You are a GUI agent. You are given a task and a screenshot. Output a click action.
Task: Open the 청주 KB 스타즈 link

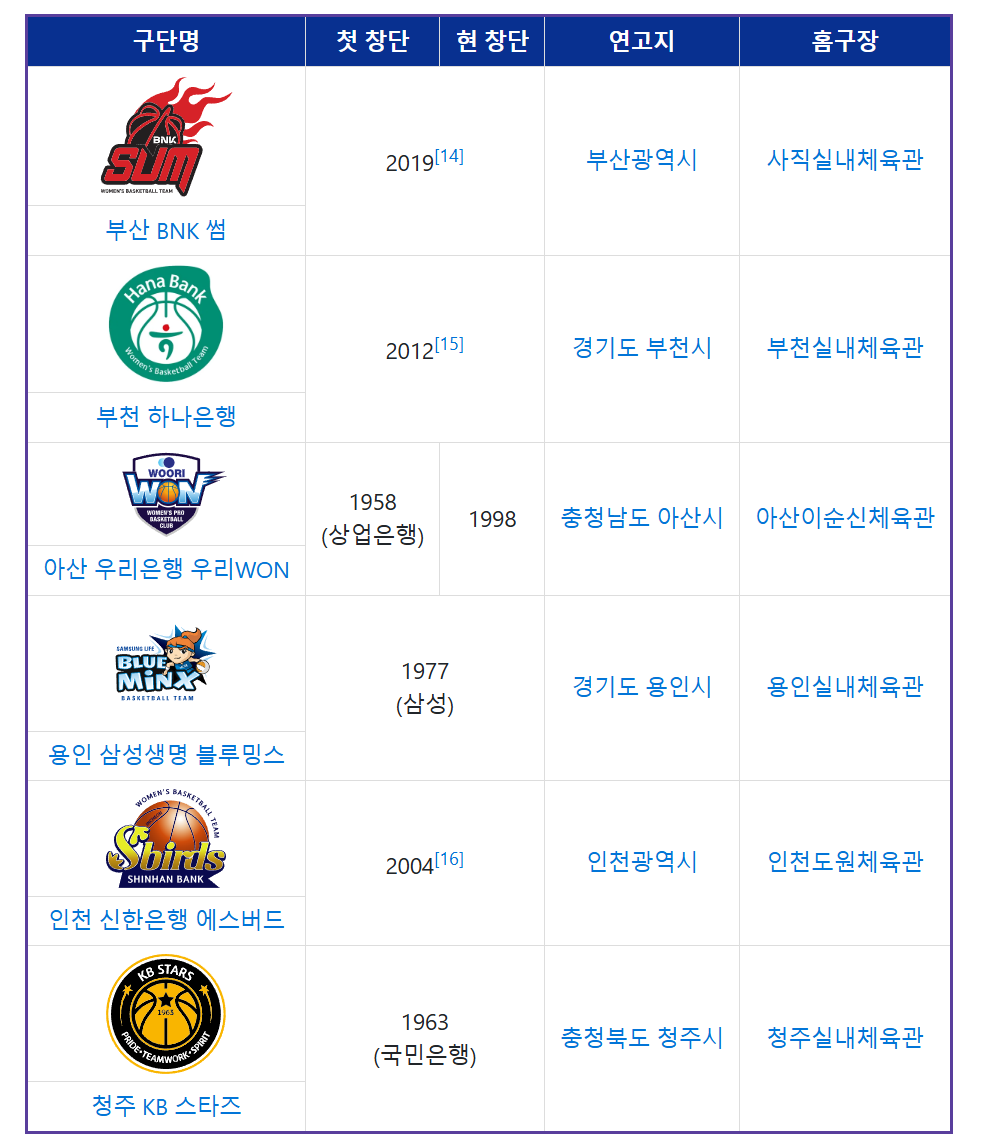tap(166, 1105)
